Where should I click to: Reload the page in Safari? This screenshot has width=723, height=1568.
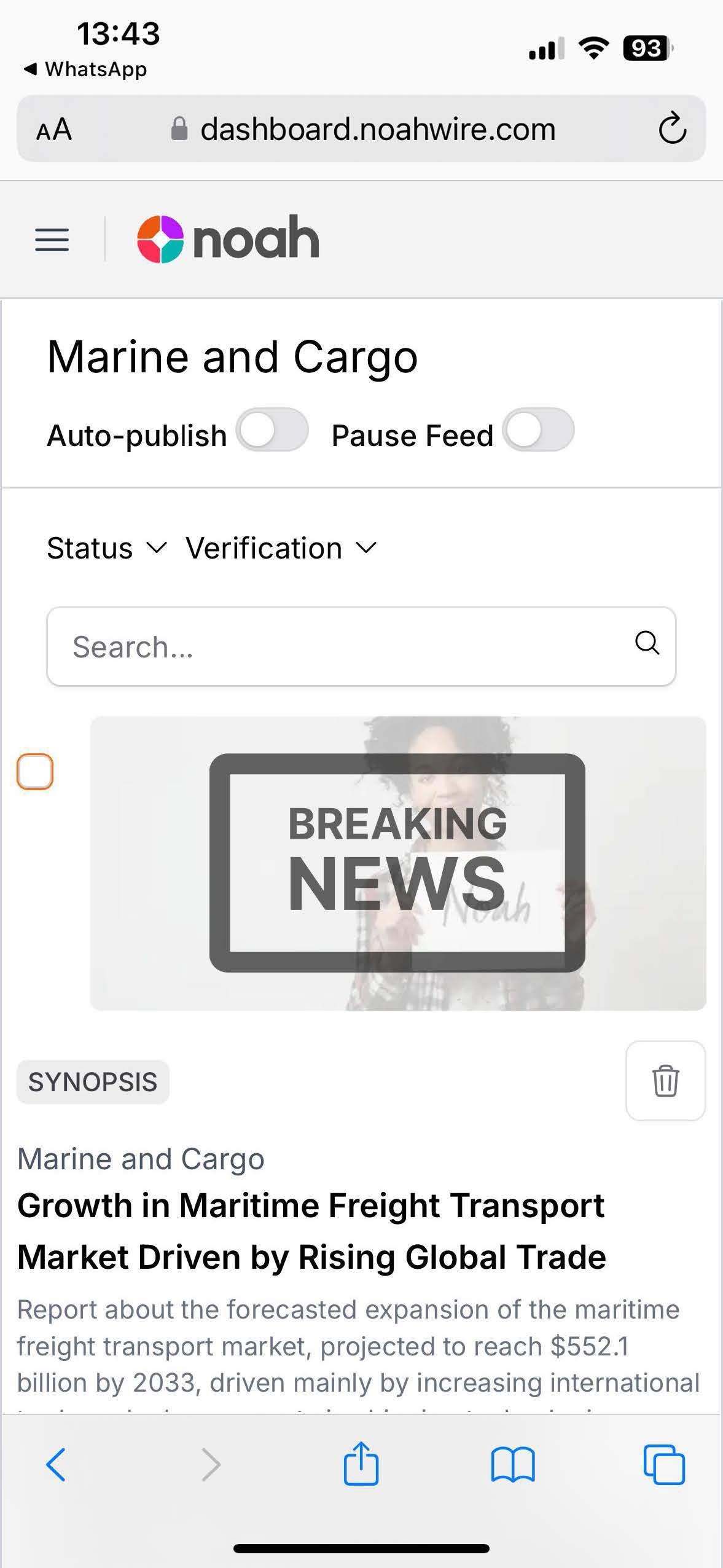click(672, 128)
